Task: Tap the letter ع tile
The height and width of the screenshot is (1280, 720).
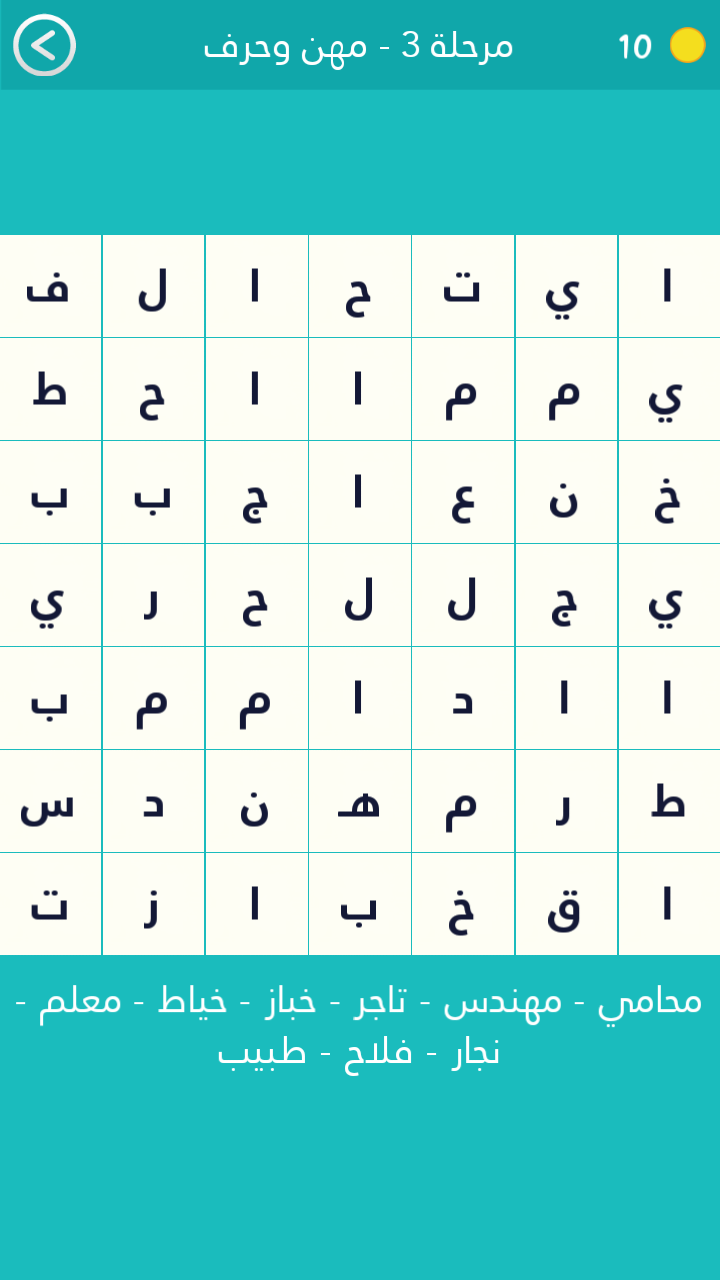Action: (x=462, y=493)
